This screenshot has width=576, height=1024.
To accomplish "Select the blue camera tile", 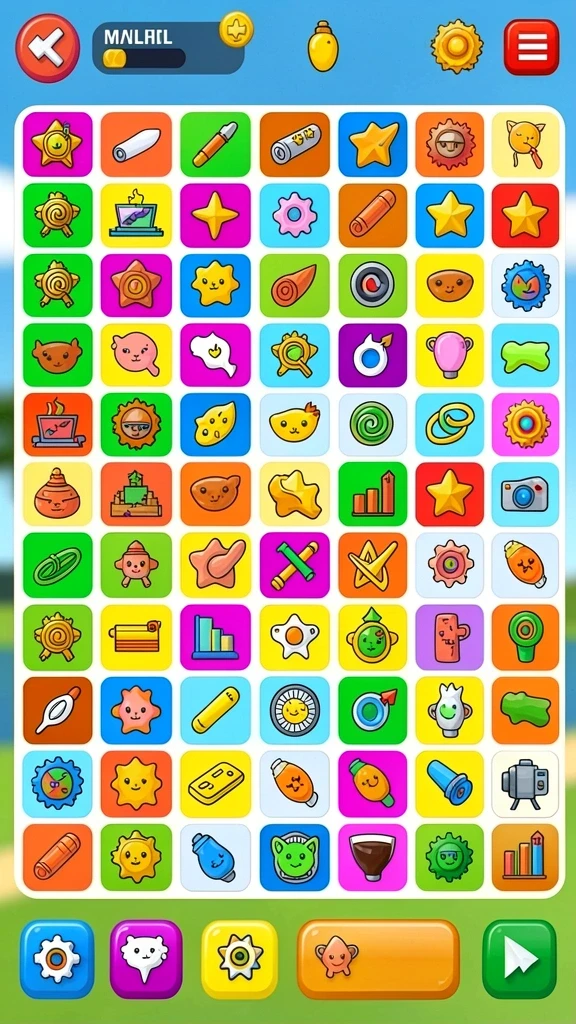I will [x=525, y=494].
